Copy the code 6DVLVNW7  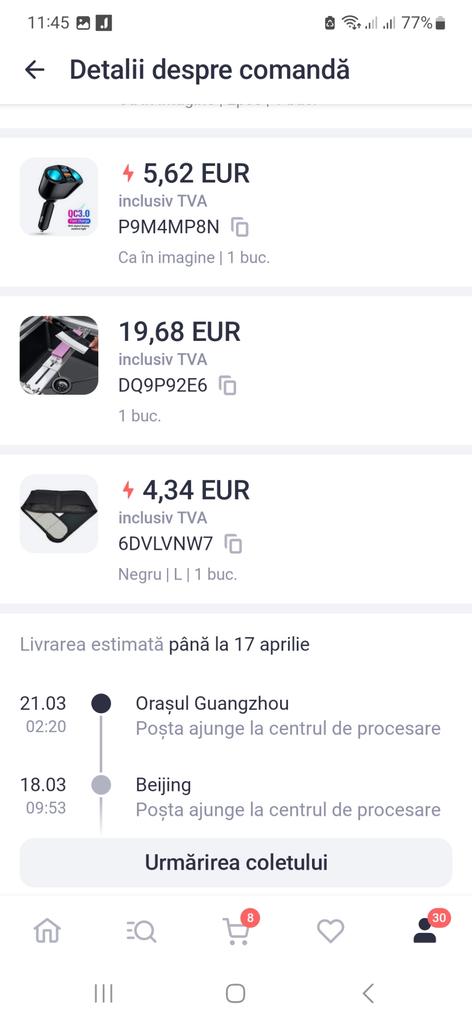pos(234,543)
